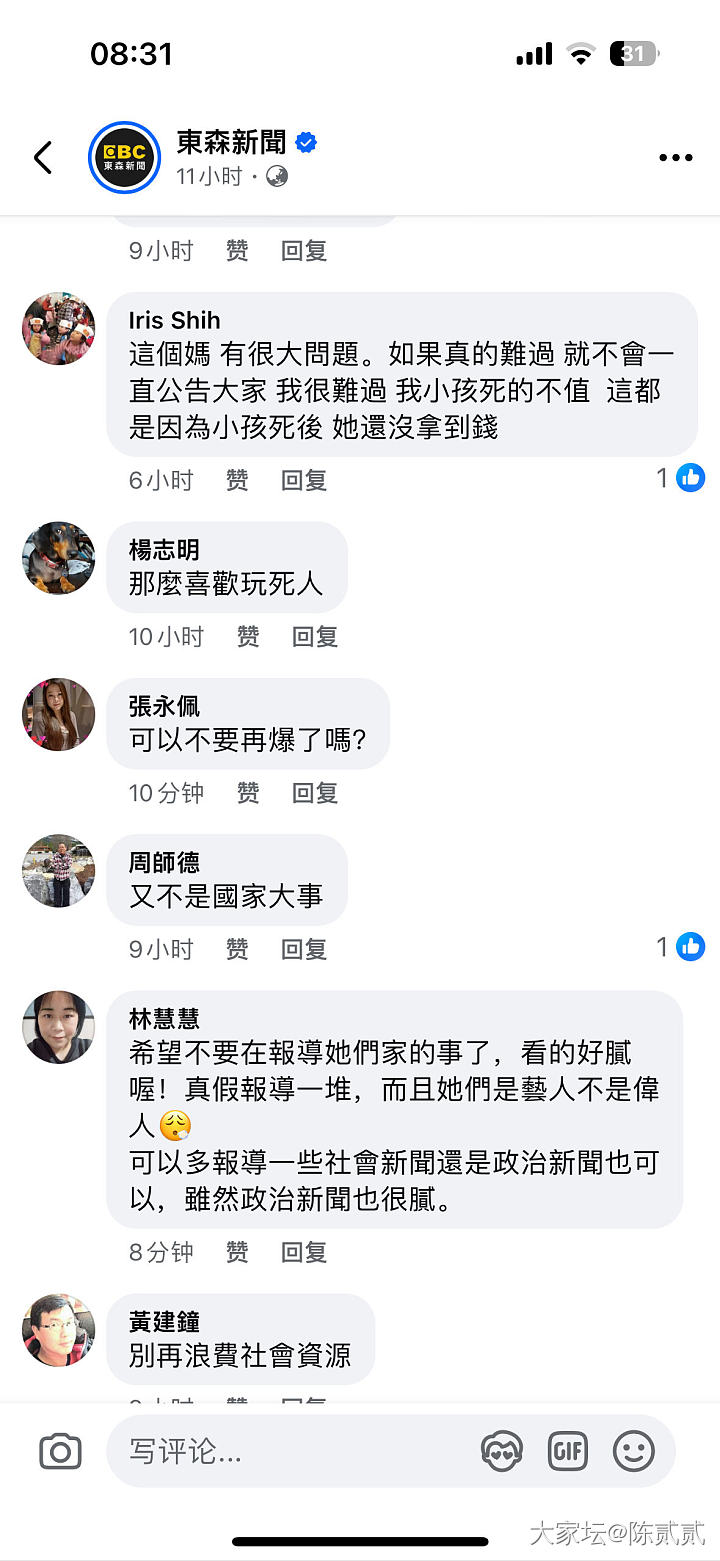Viewport: 720px width, 1561px height.
Task: Open the avatar sticker picker
Action: tap(502, 1452)
